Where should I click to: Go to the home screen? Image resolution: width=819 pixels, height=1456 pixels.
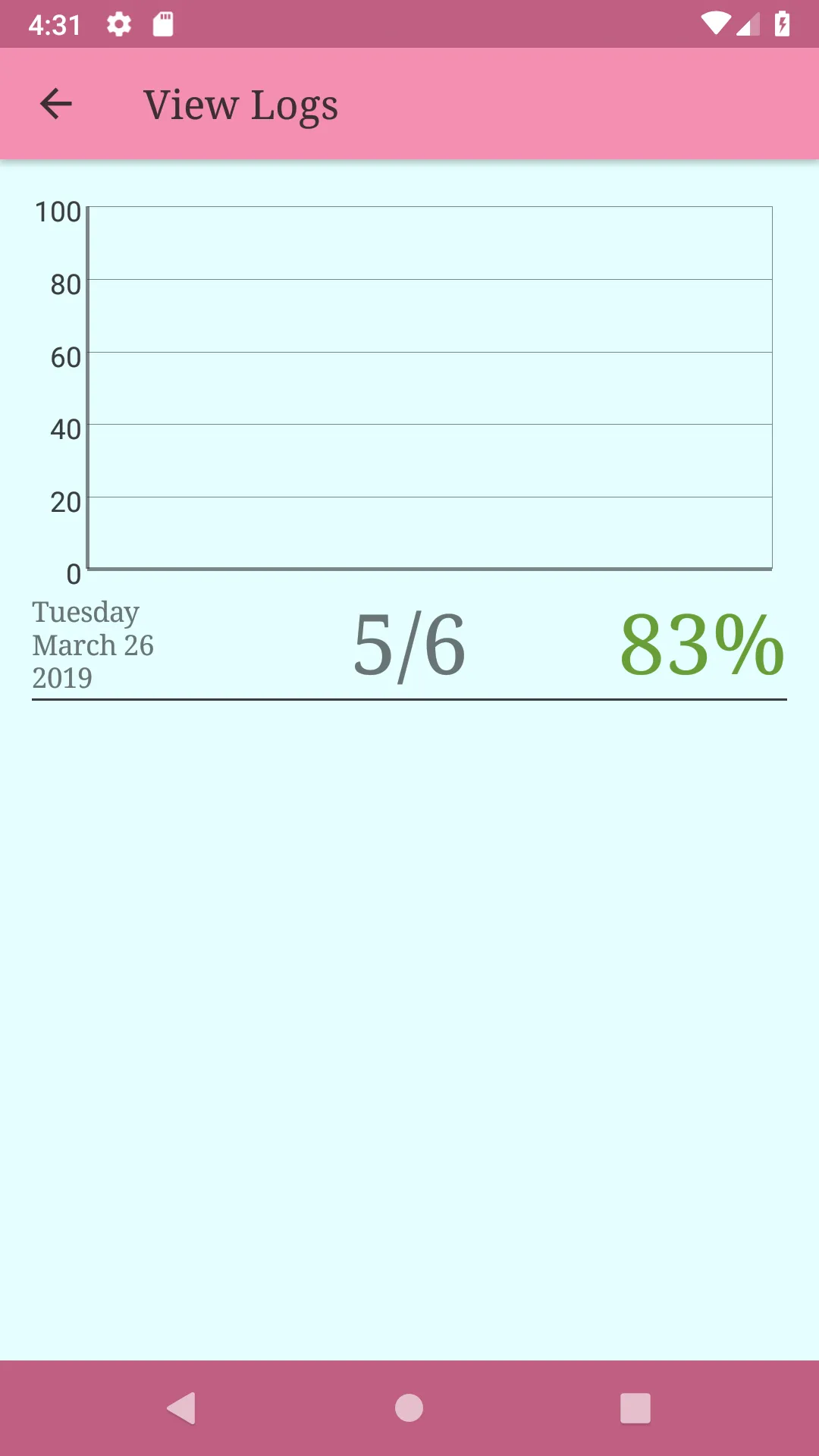[x=409, y=1408]
